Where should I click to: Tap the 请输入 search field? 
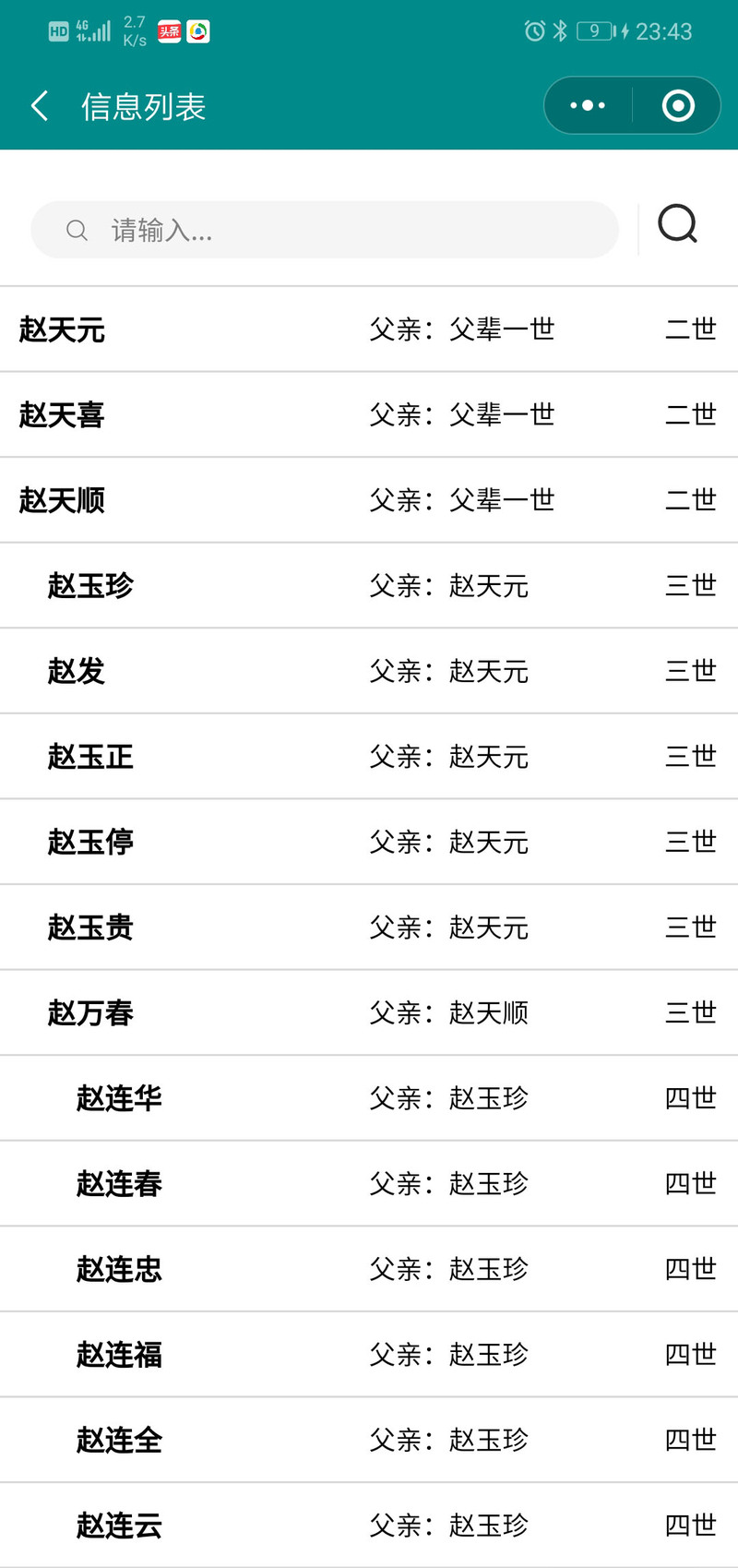325,230
